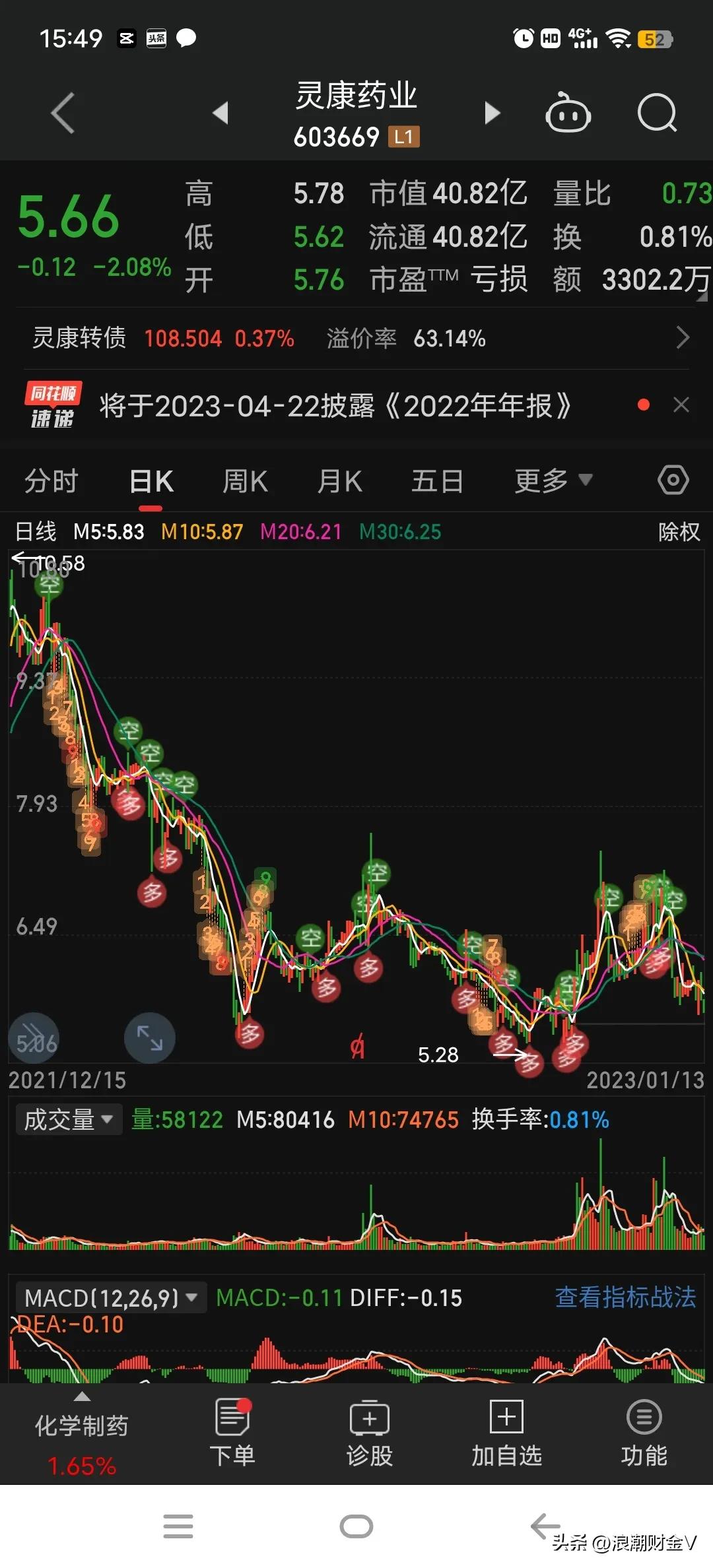Open the 查看指标战法 link
Image resolution: width=713 pixels, height=1568 pixels.
625,1297
